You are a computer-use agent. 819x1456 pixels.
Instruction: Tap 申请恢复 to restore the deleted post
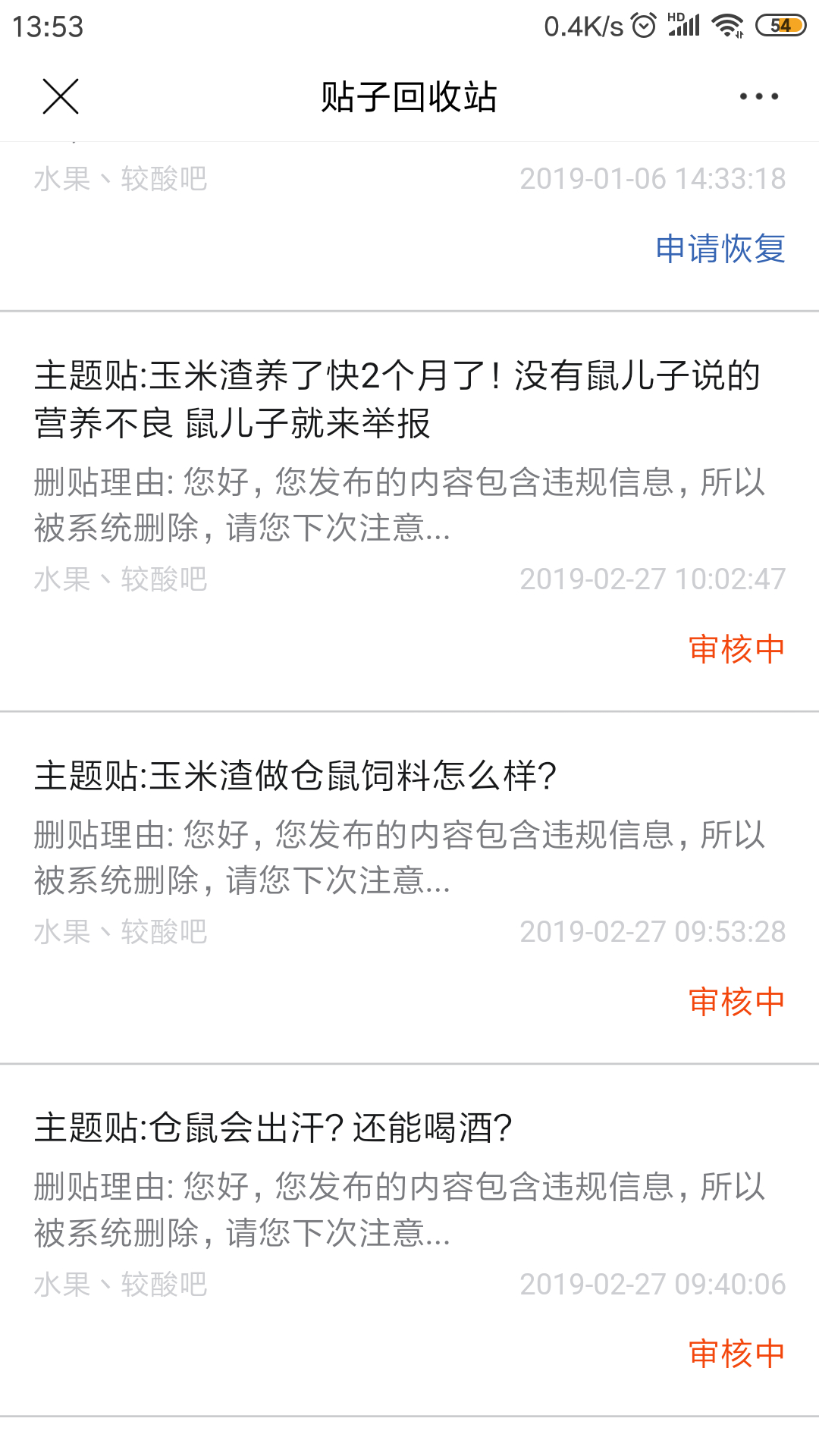[720, 249]
